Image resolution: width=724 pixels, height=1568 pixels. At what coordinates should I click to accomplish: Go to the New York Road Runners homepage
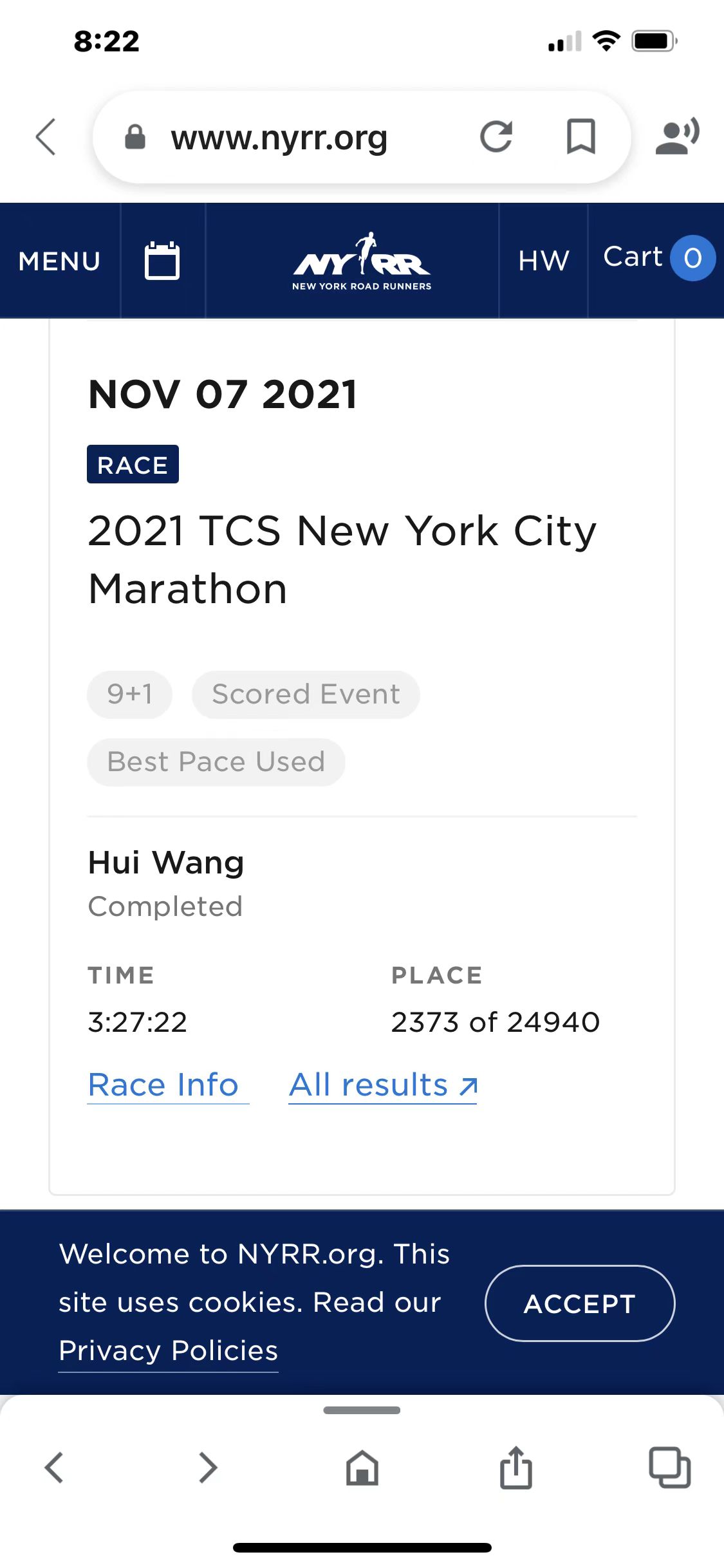click(x=362, y=261)
